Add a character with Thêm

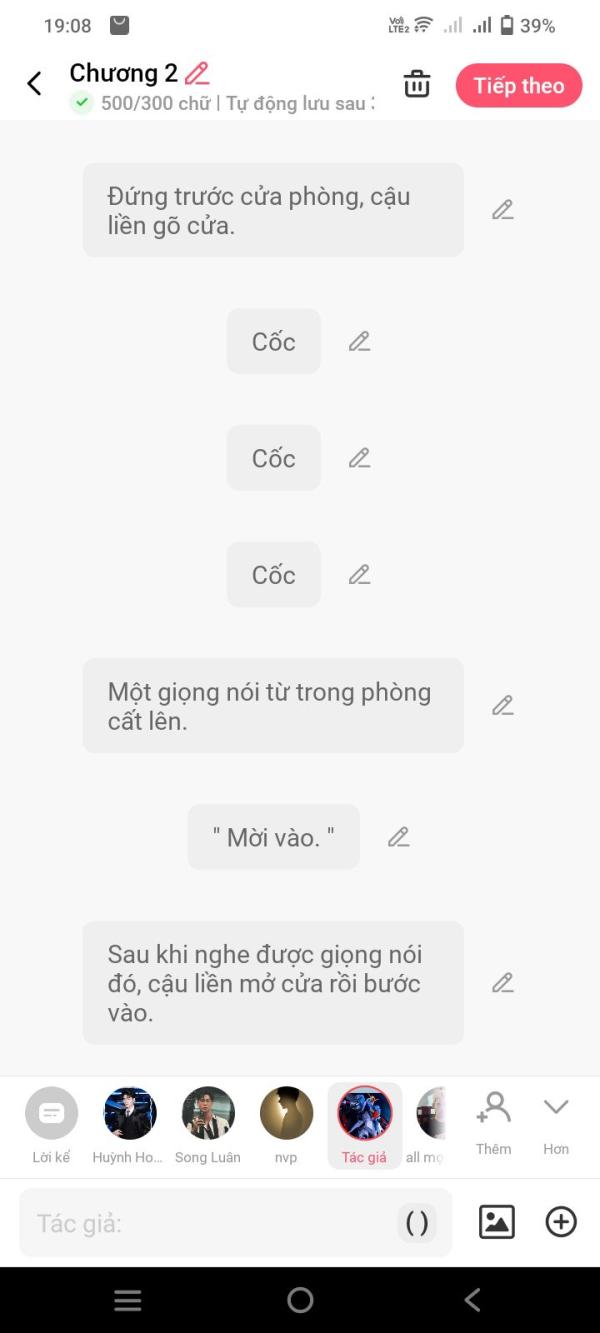point(494,1124)
